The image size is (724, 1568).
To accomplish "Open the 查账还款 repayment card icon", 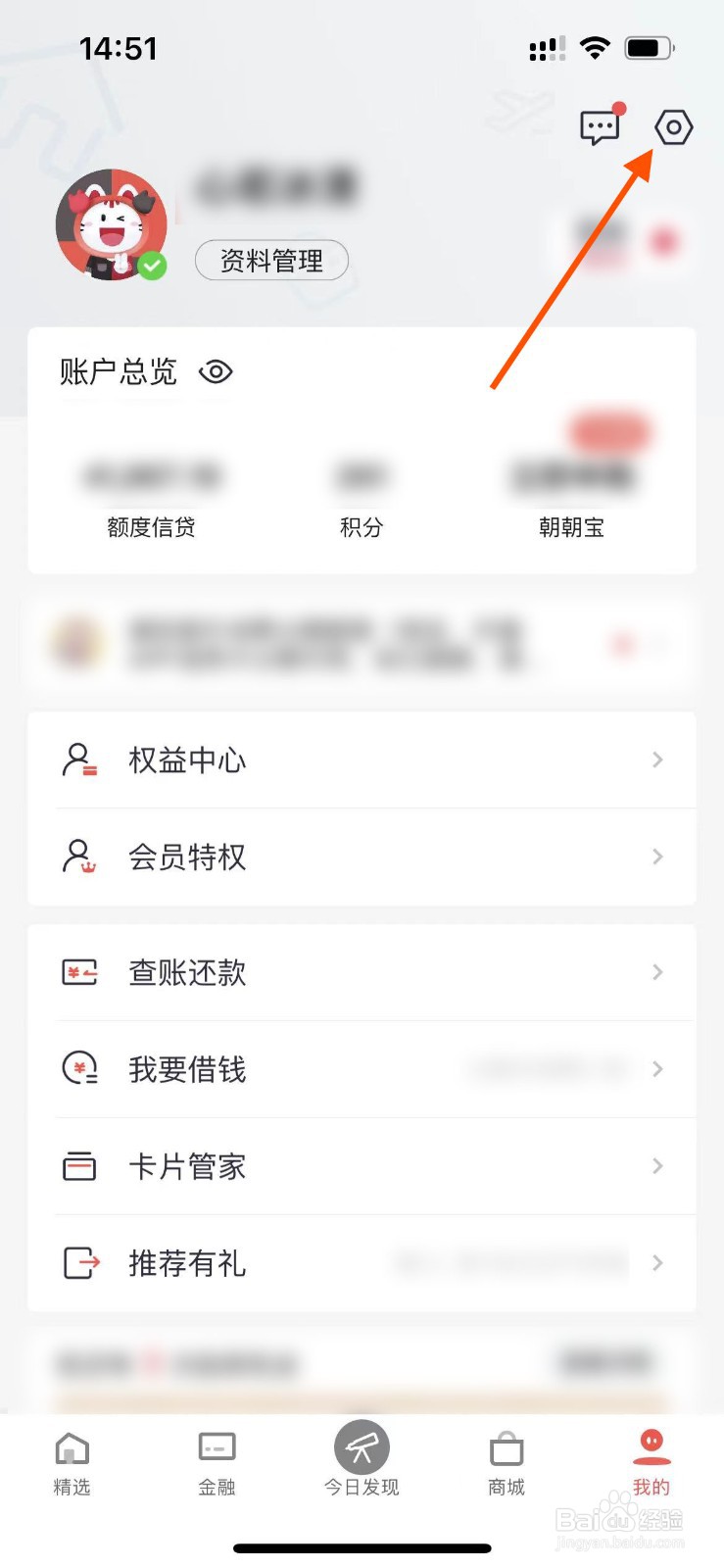I will (x=80, y=972).
